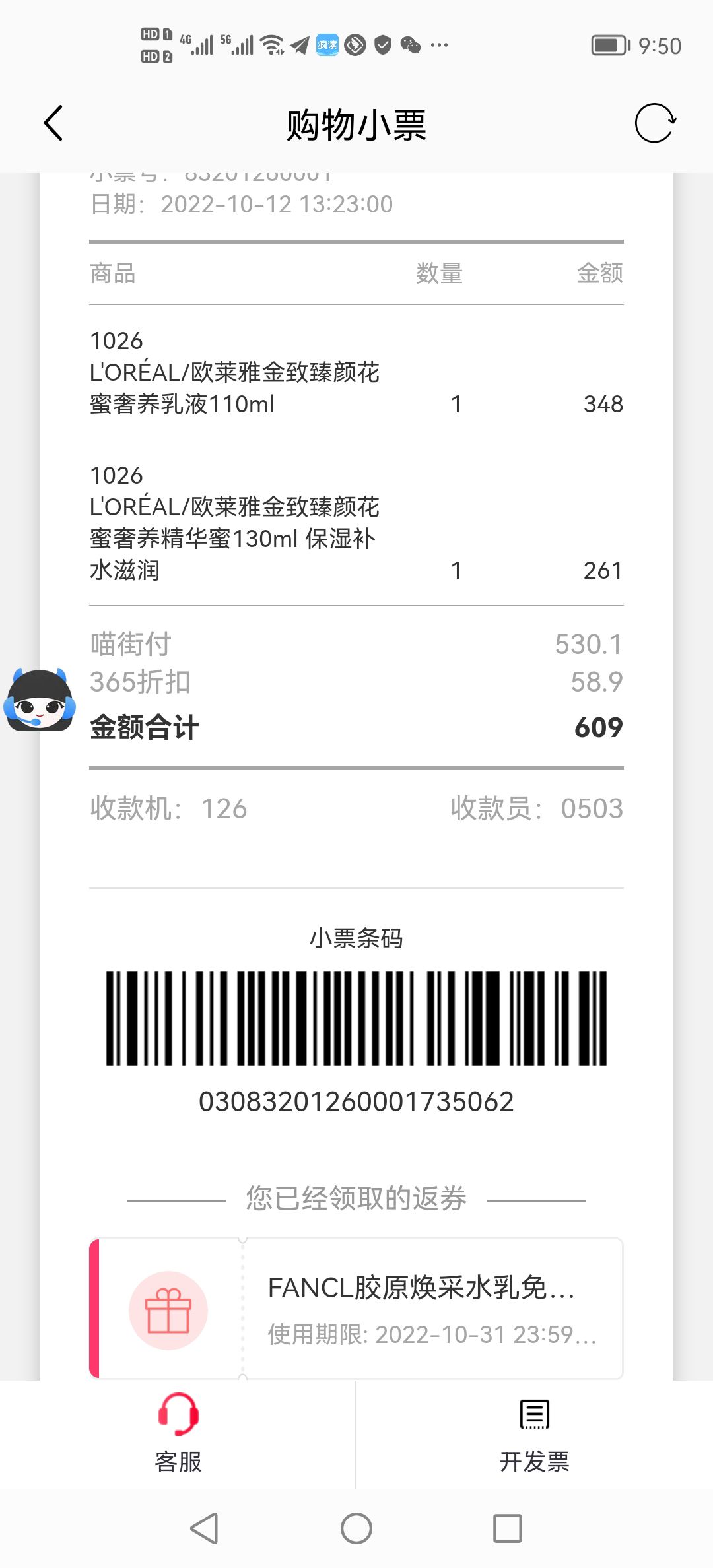Open the floating customer service mascot
Screen dimensions: 713x1568
tap(39, 701)
